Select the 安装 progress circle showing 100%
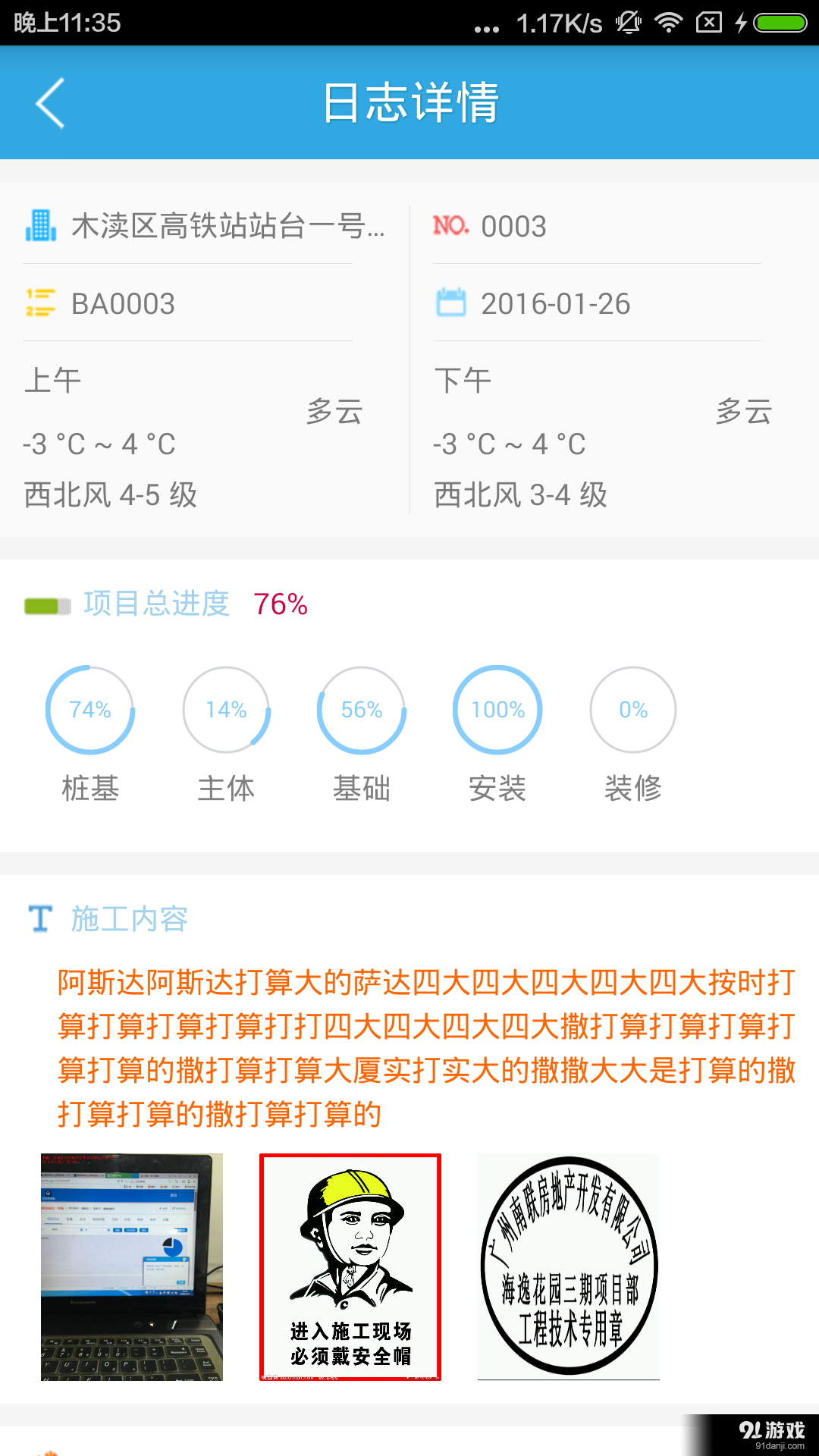The height and width of the screenshot is (1456, 819). (497, 710)
